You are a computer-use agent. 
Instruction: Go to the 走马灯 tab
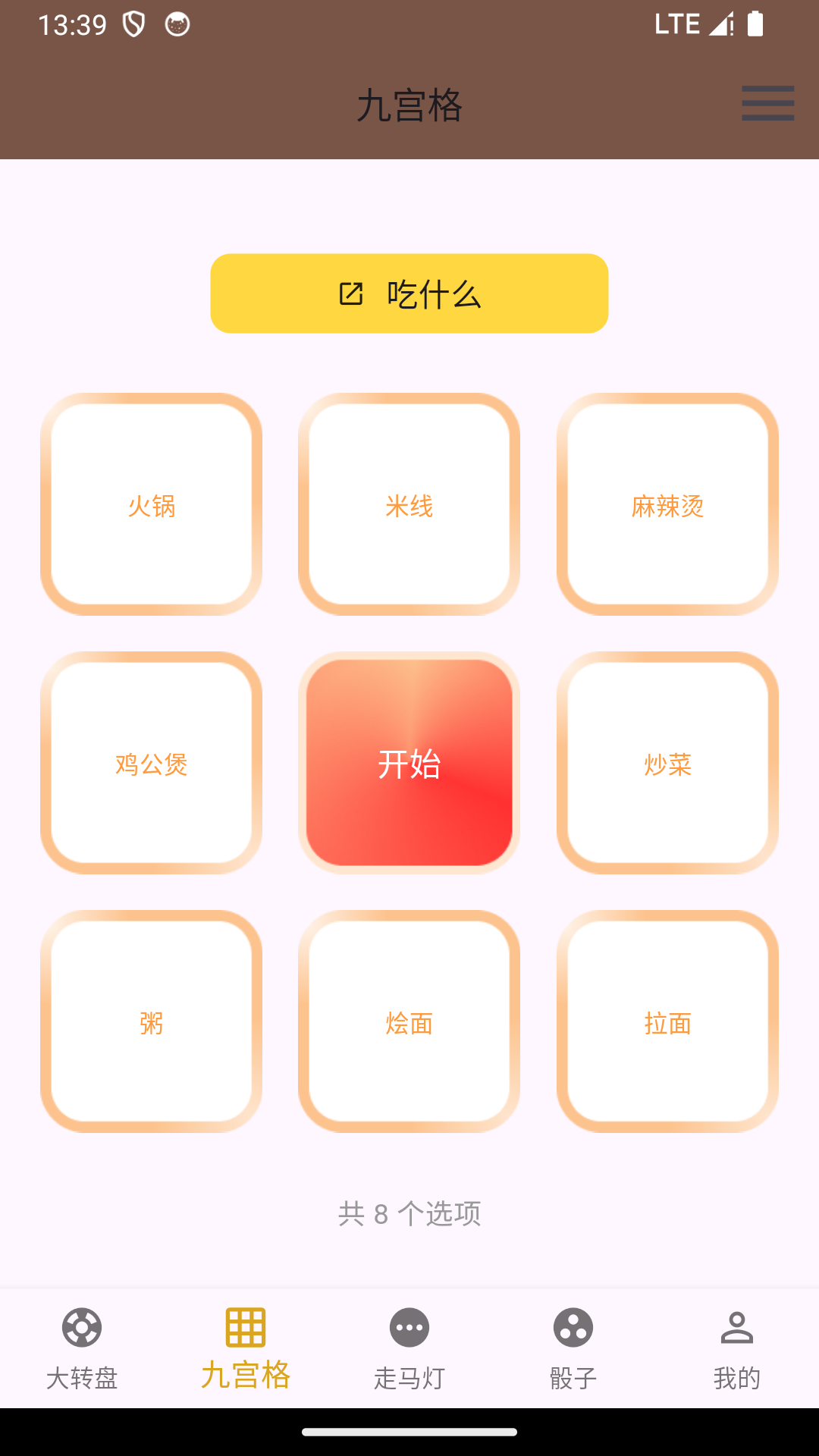click(409, 1348)
